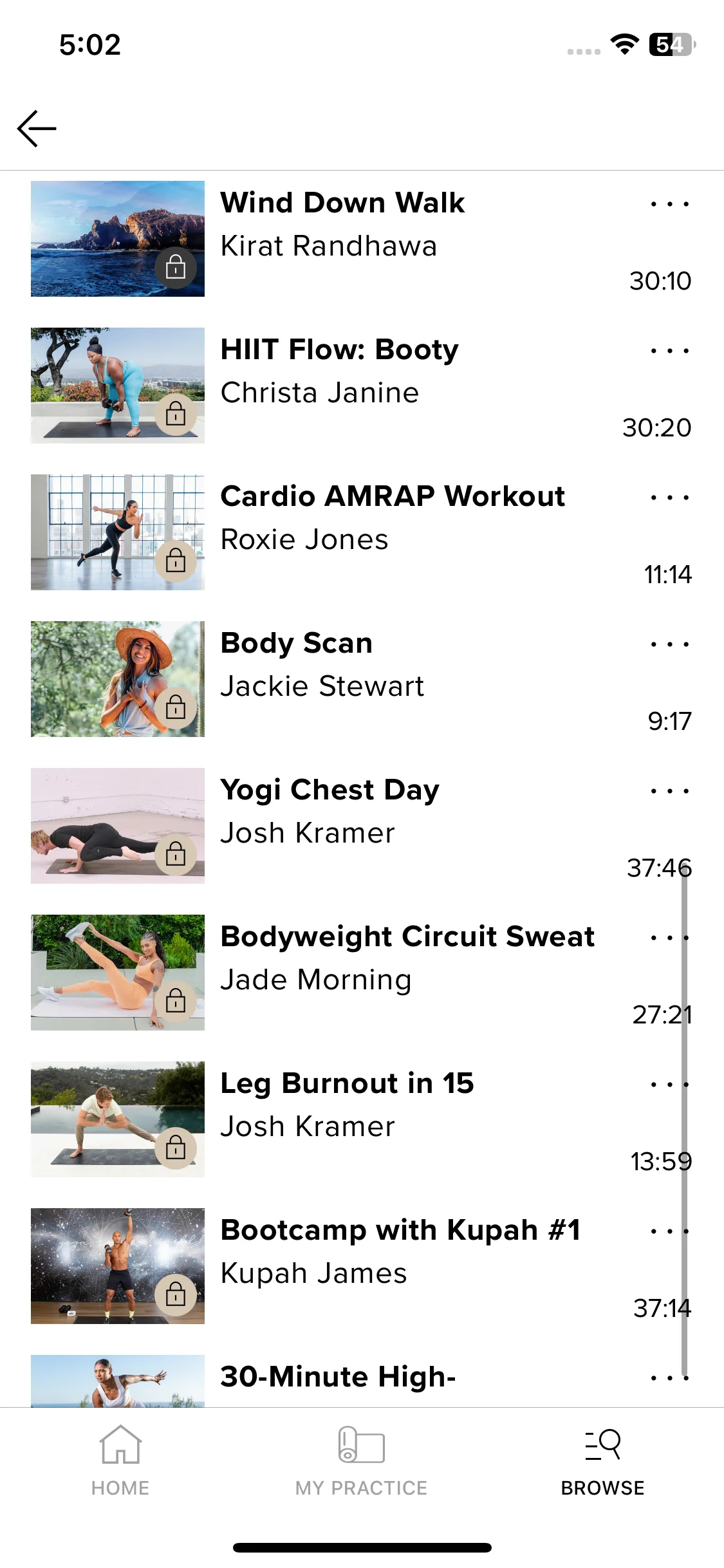Tap the three dots beside Cardio AMRAP Workout
724x1568 pixels.
click(x=669, y=498)
